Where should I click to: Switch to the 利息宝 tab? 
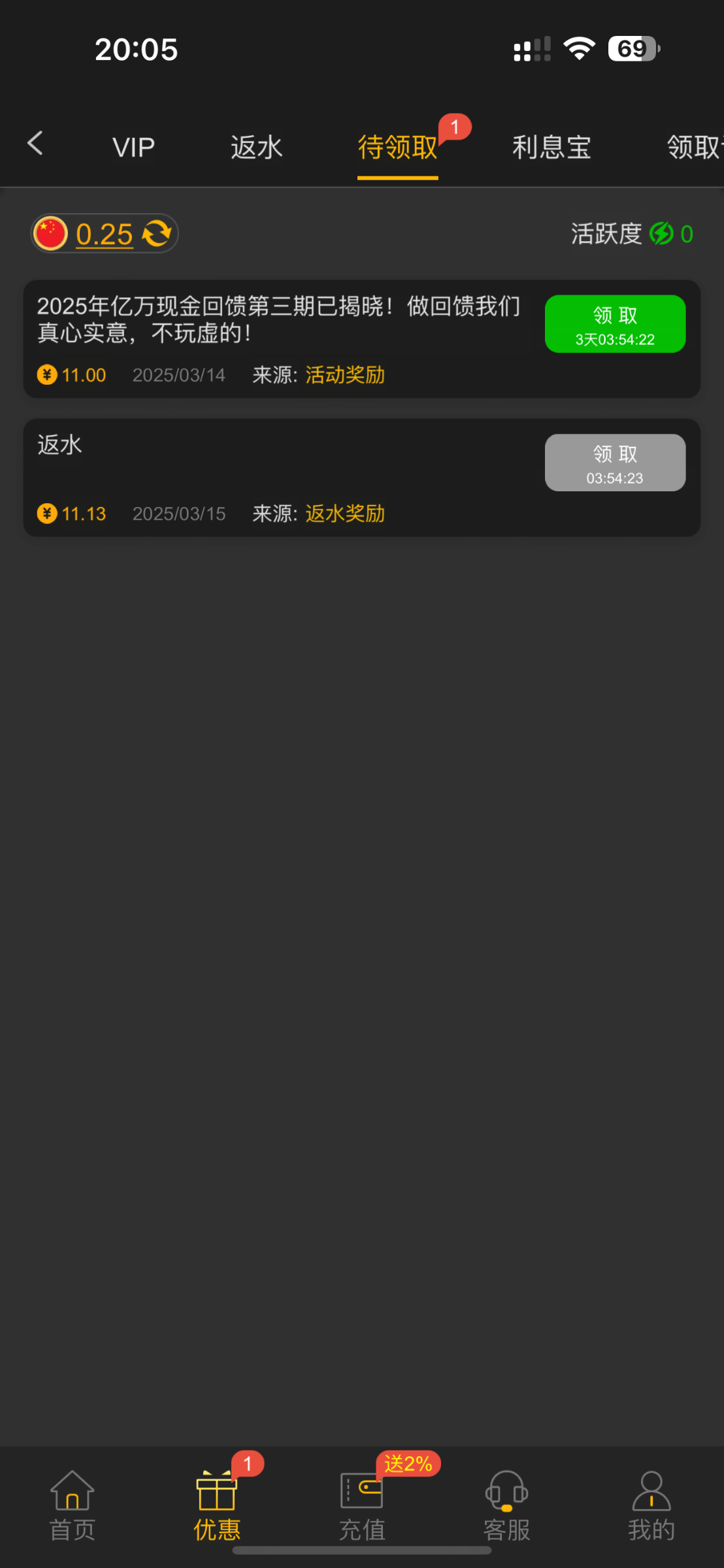click(551, 148)
